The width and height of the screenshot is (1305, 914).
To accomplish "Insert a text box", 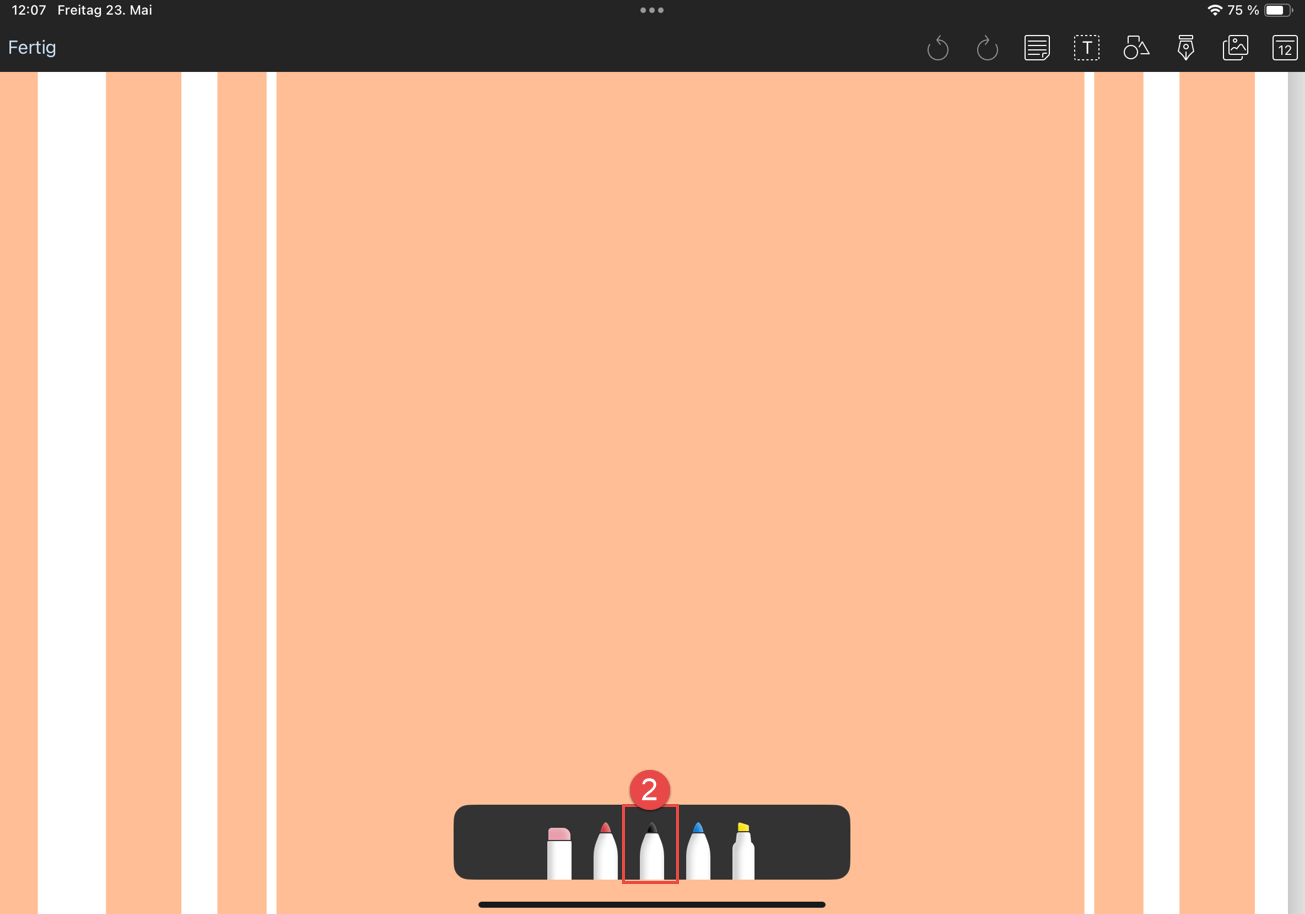I will tap(1087, 48).
